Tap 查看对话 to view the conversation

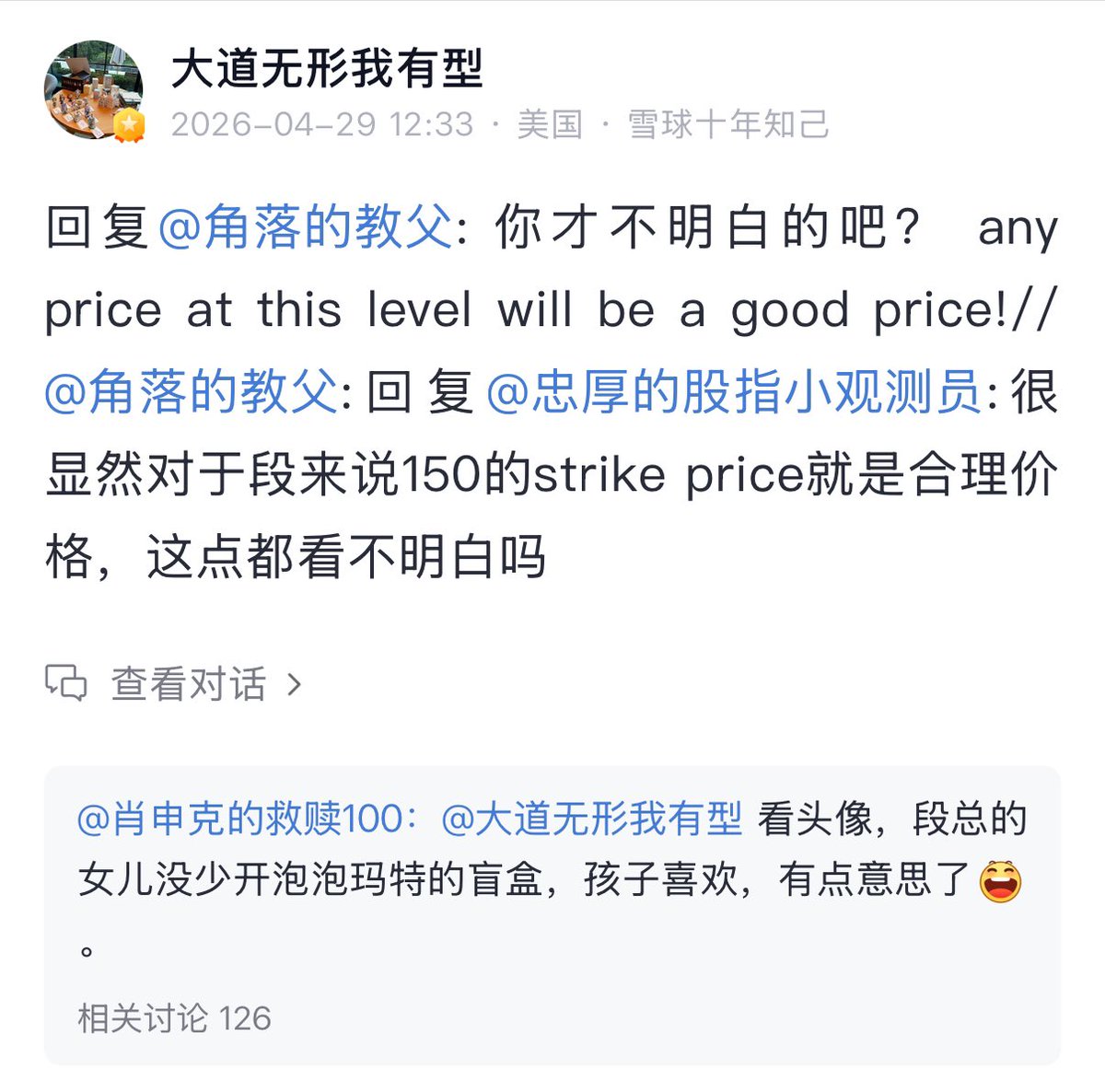[x=188, y=684]
